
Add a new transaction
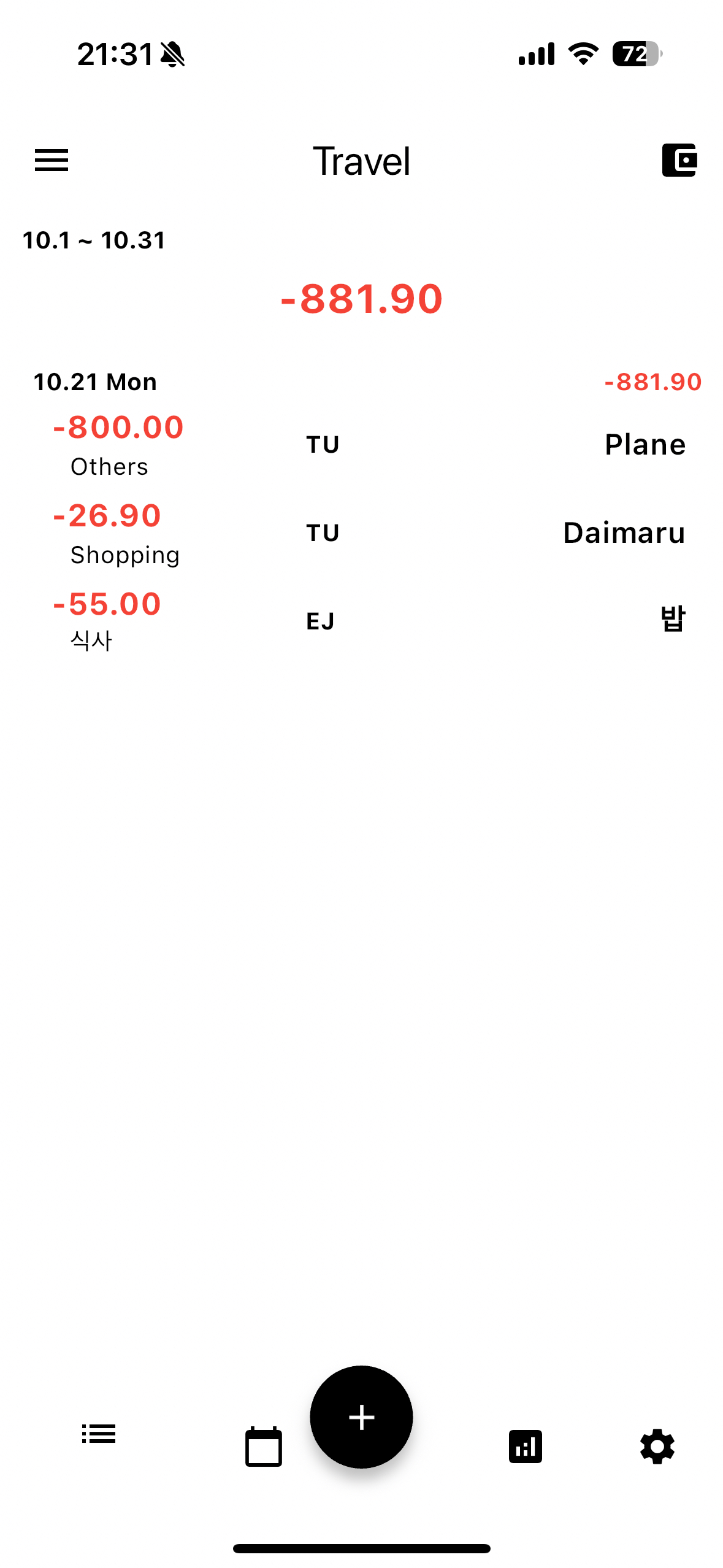361,1417
